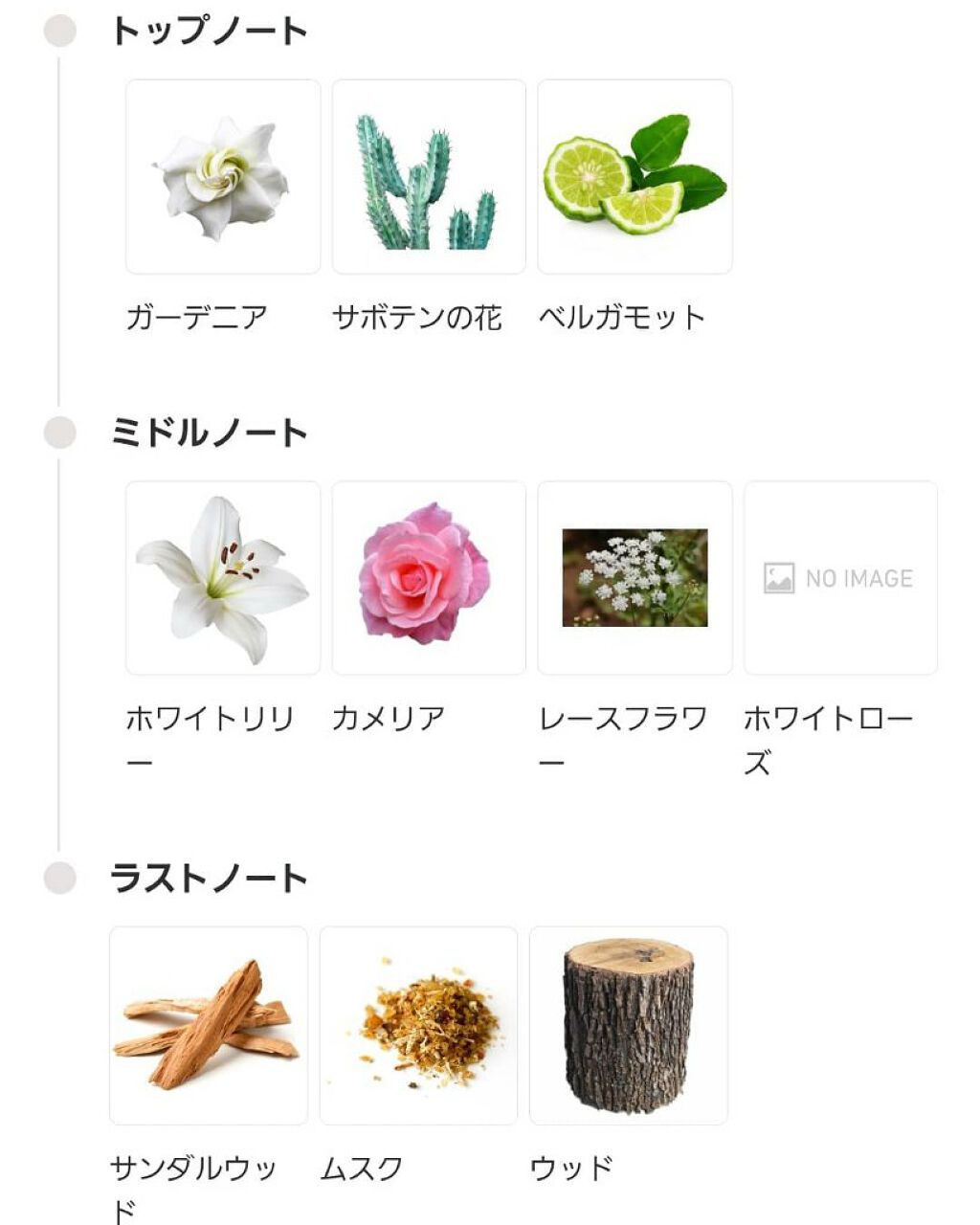Tap the ベルガモット note tile

(635, 177)
